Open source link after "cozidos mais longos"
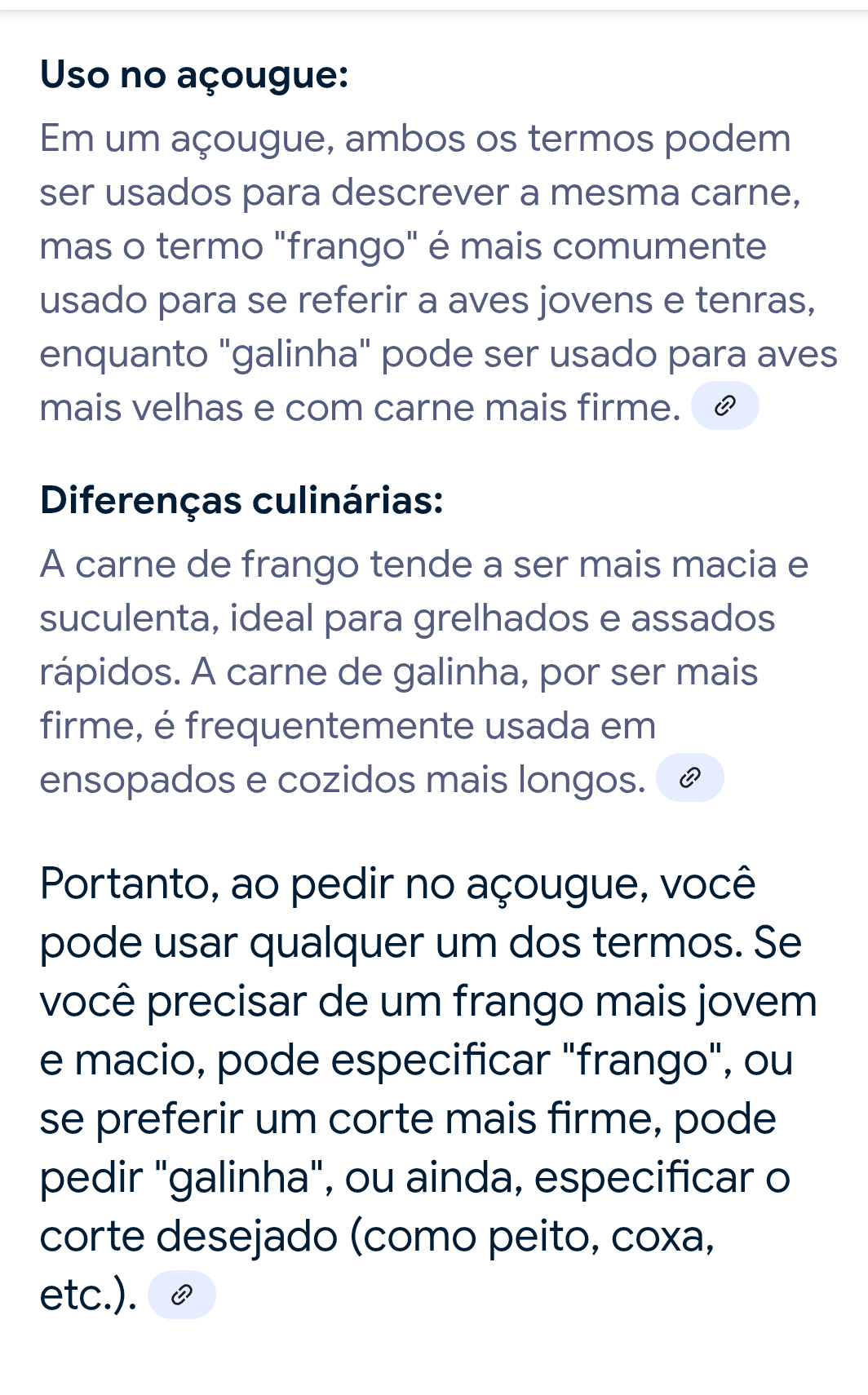 click(x=690, y=777)
